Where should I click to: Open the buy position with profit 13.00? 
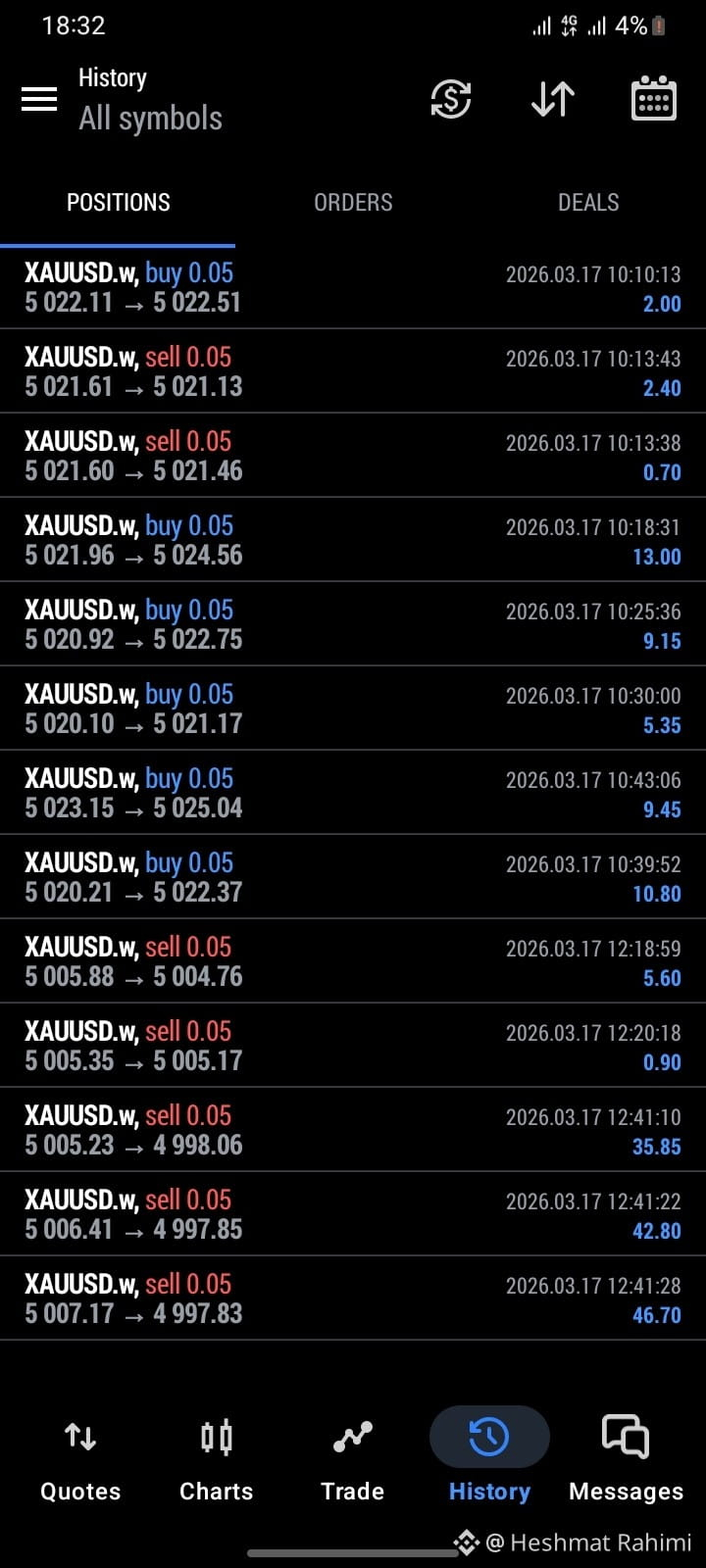point(353,540)
